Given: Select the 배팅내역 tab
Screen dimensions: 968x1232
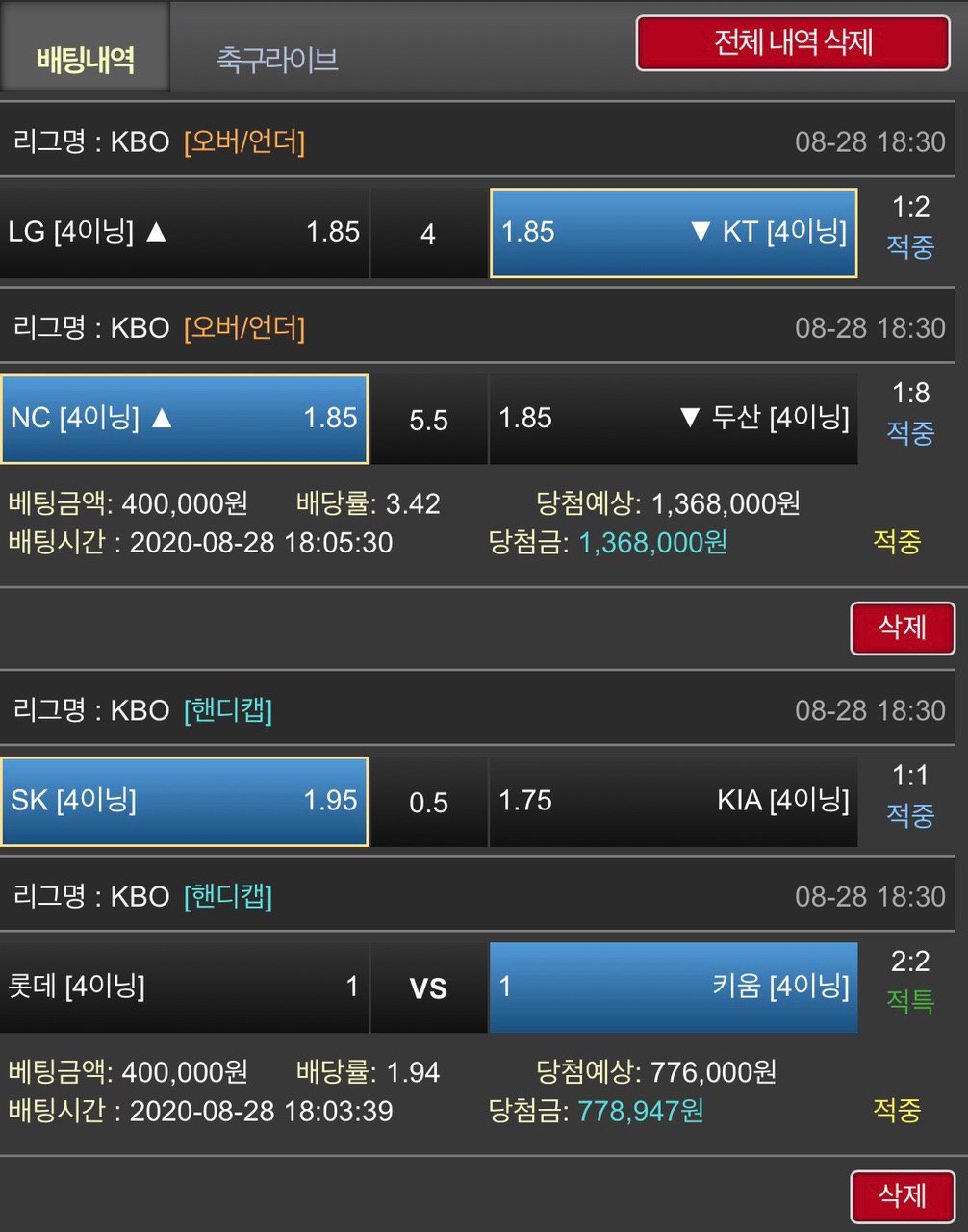Looking at the screenshot, I should coord(85,60).
